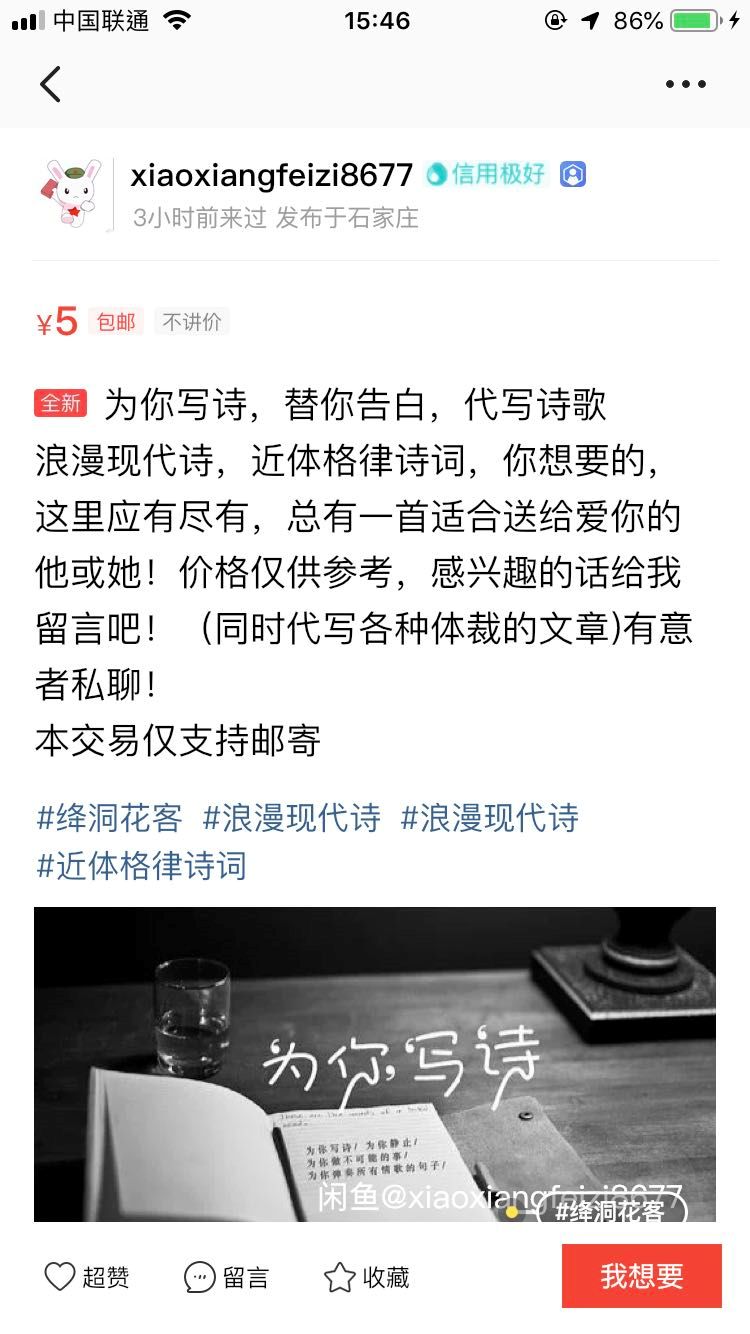Image resolution: width=750 pixels, height=1334 pixels.
Task: Go back using the top-left arrow
Action: 50,84
